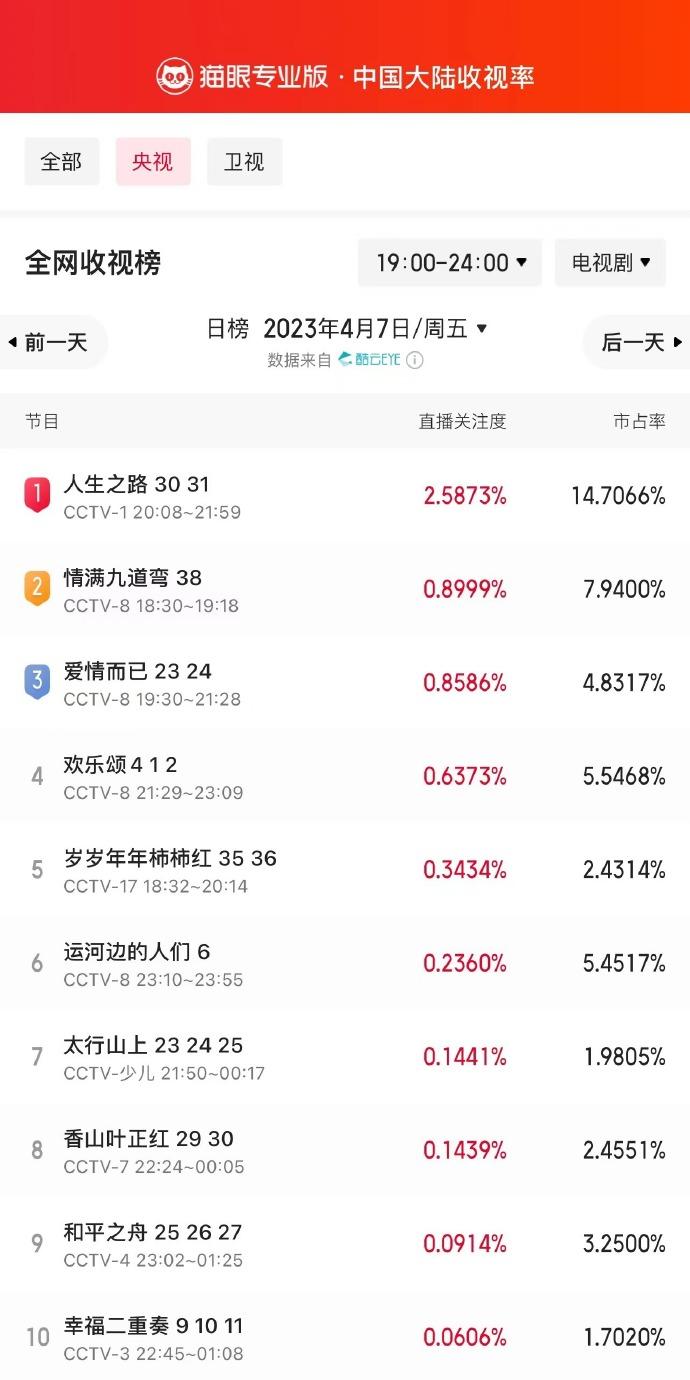Select the 央视 tab
Screen dimensions: 690x1380
(153, 162)
